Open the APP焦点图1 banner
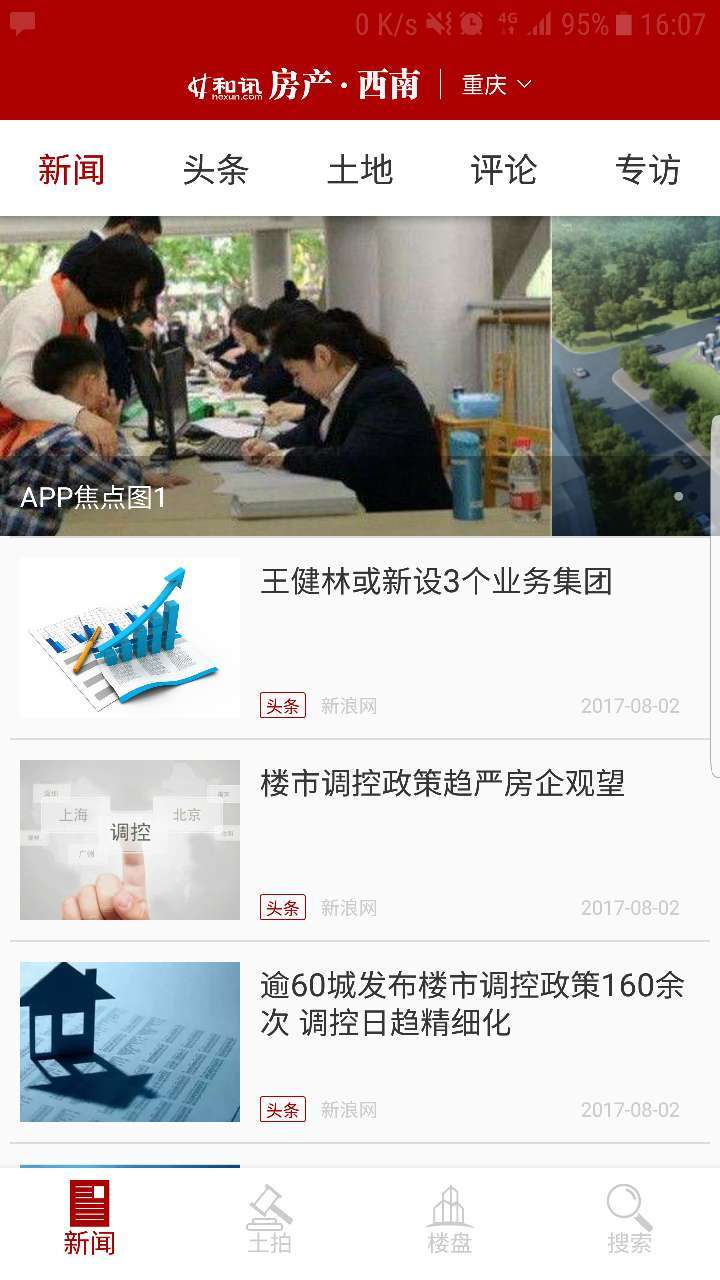720x1280 pixels. pyautogui.click(x=275, y=376)
